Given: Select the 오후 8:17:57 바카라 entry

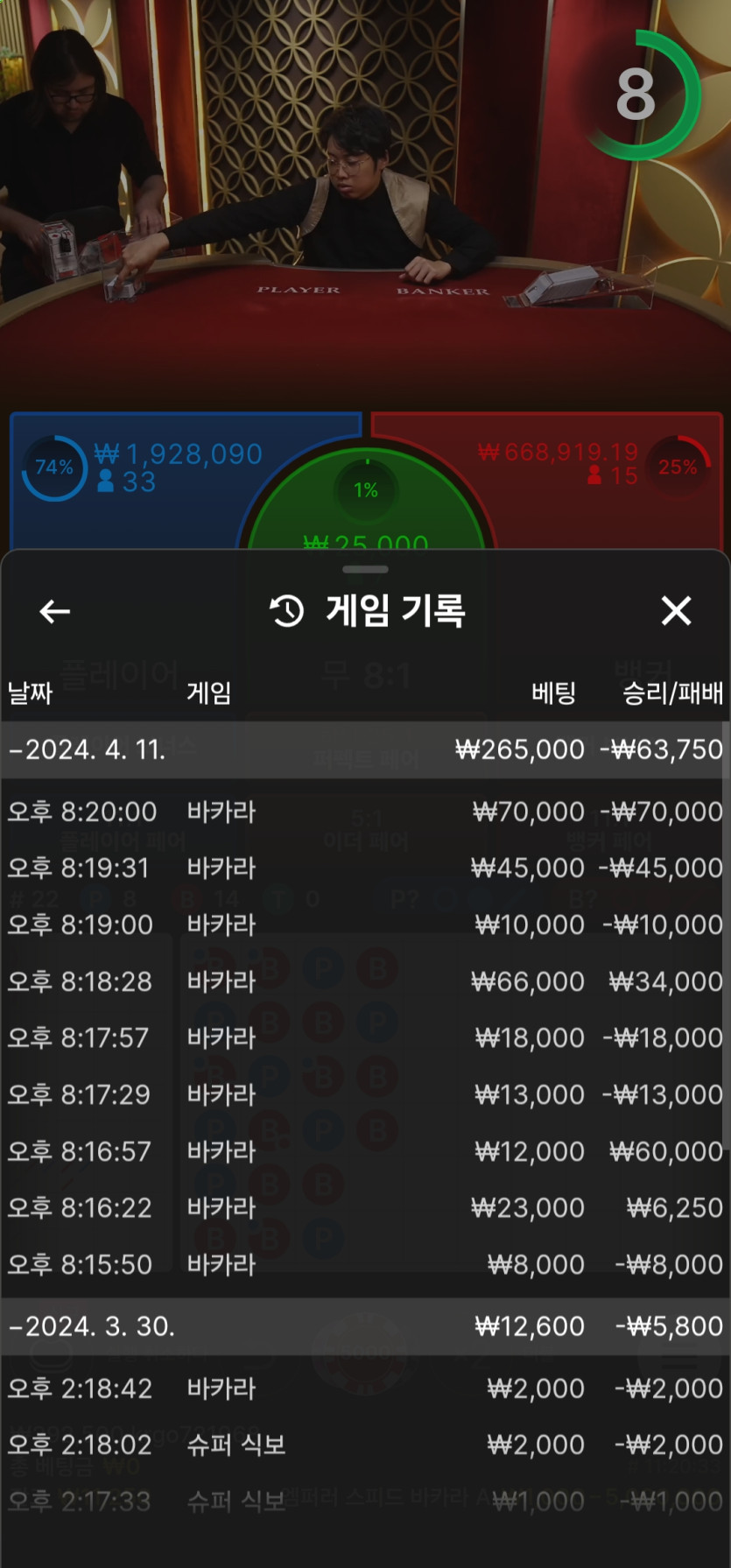Looking at the screenshot, I should click(365, 1038).
